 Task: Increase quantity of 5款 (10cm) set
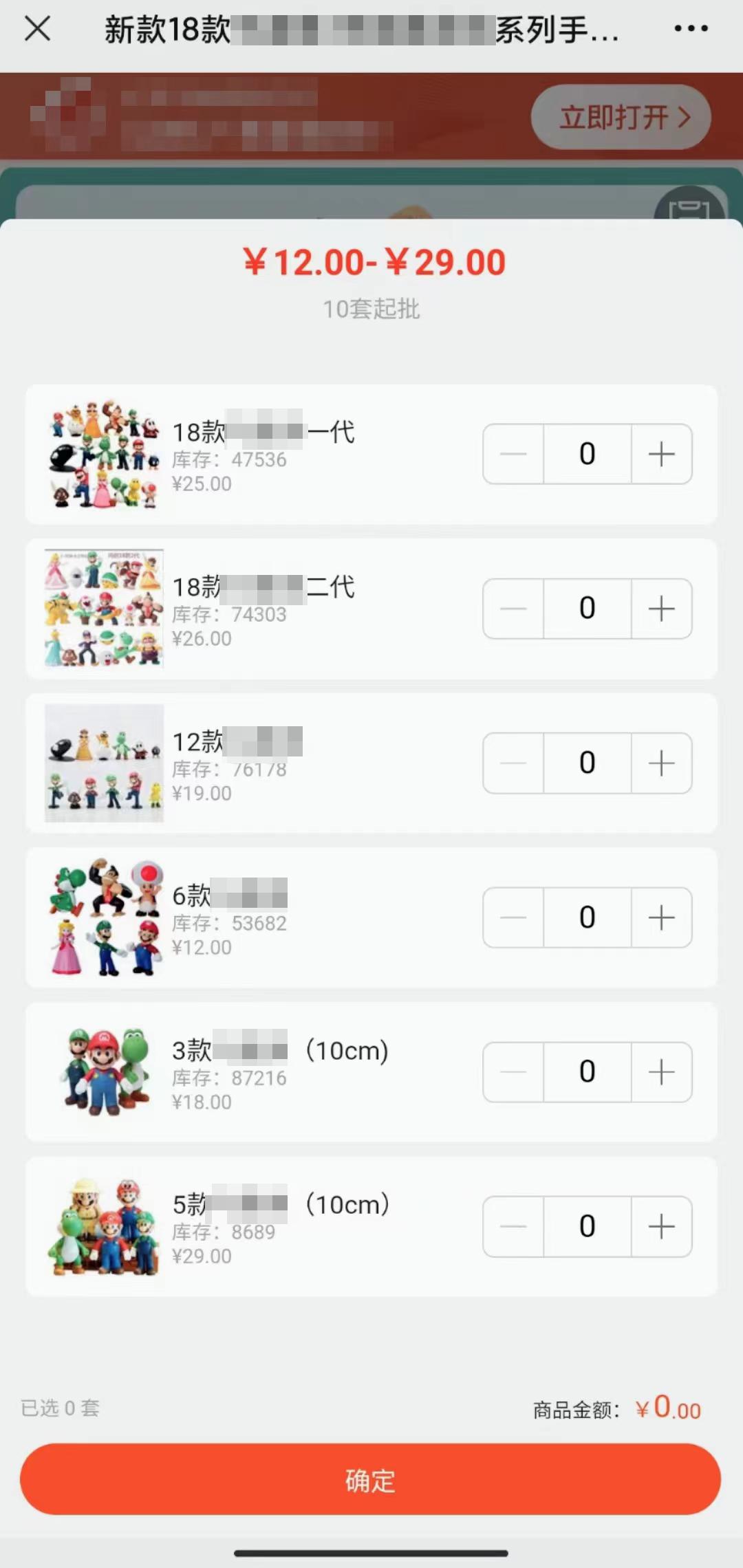click(x=660, y=1226)
